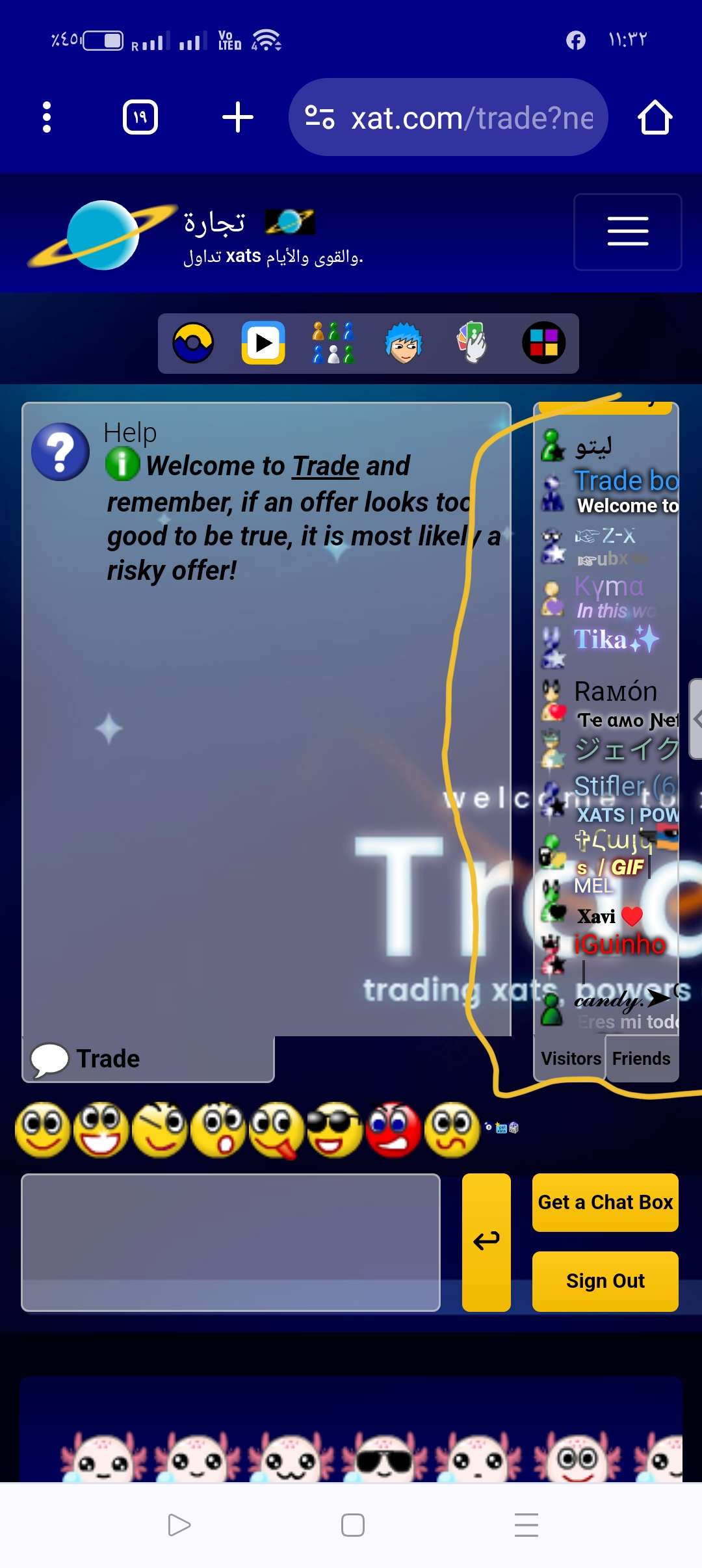The width and height of the screenshot is (702, 1568).
Task: Go to the browser home page
Action: pos(654,117)
